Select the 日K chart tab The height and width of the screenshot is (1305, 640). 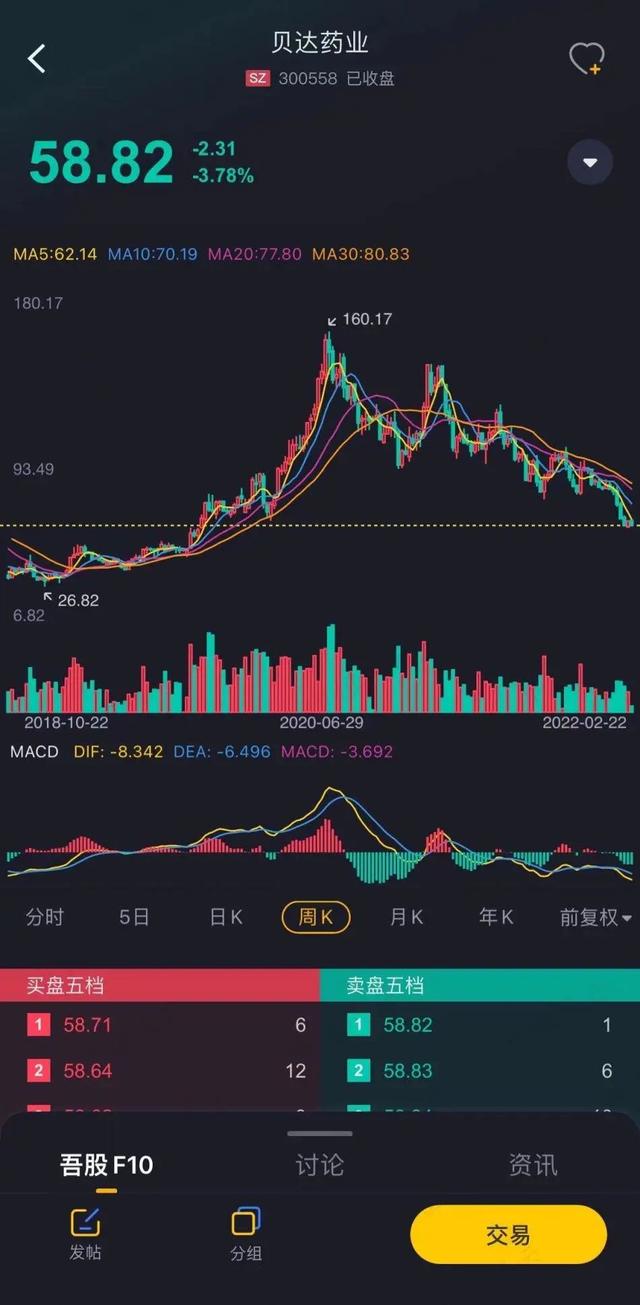[225, 917]
